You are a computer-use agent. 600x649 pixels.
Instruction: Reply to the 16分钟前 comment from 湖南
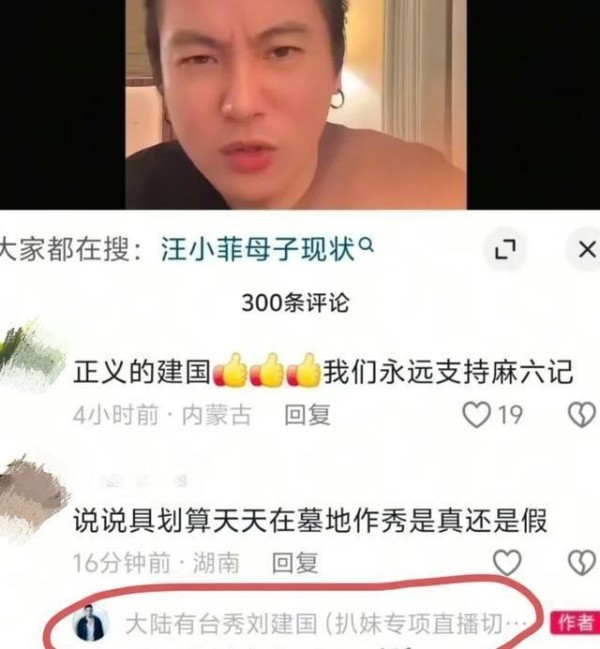pos(295,563)
